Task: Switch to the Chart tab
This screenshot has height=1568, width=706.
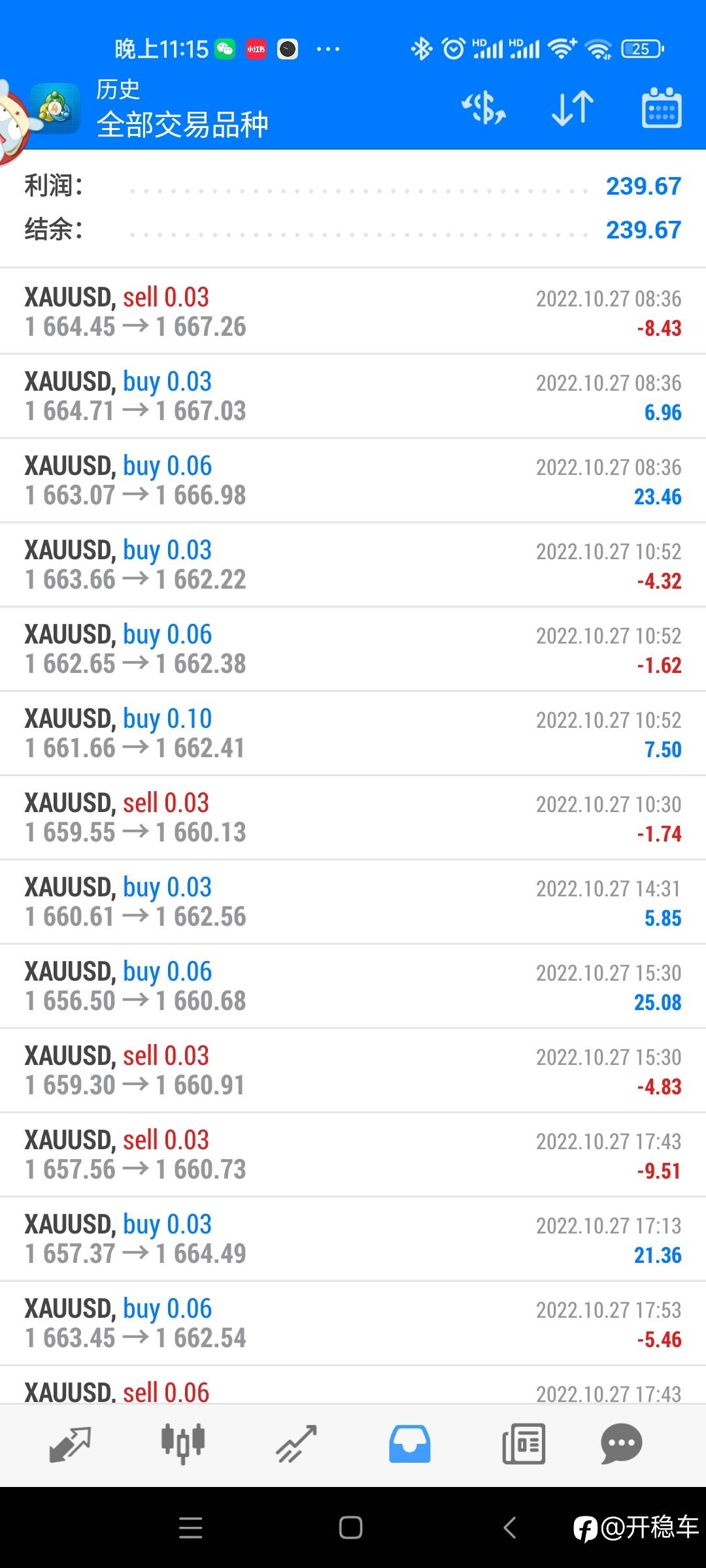Action: (x=183, y=1445)
